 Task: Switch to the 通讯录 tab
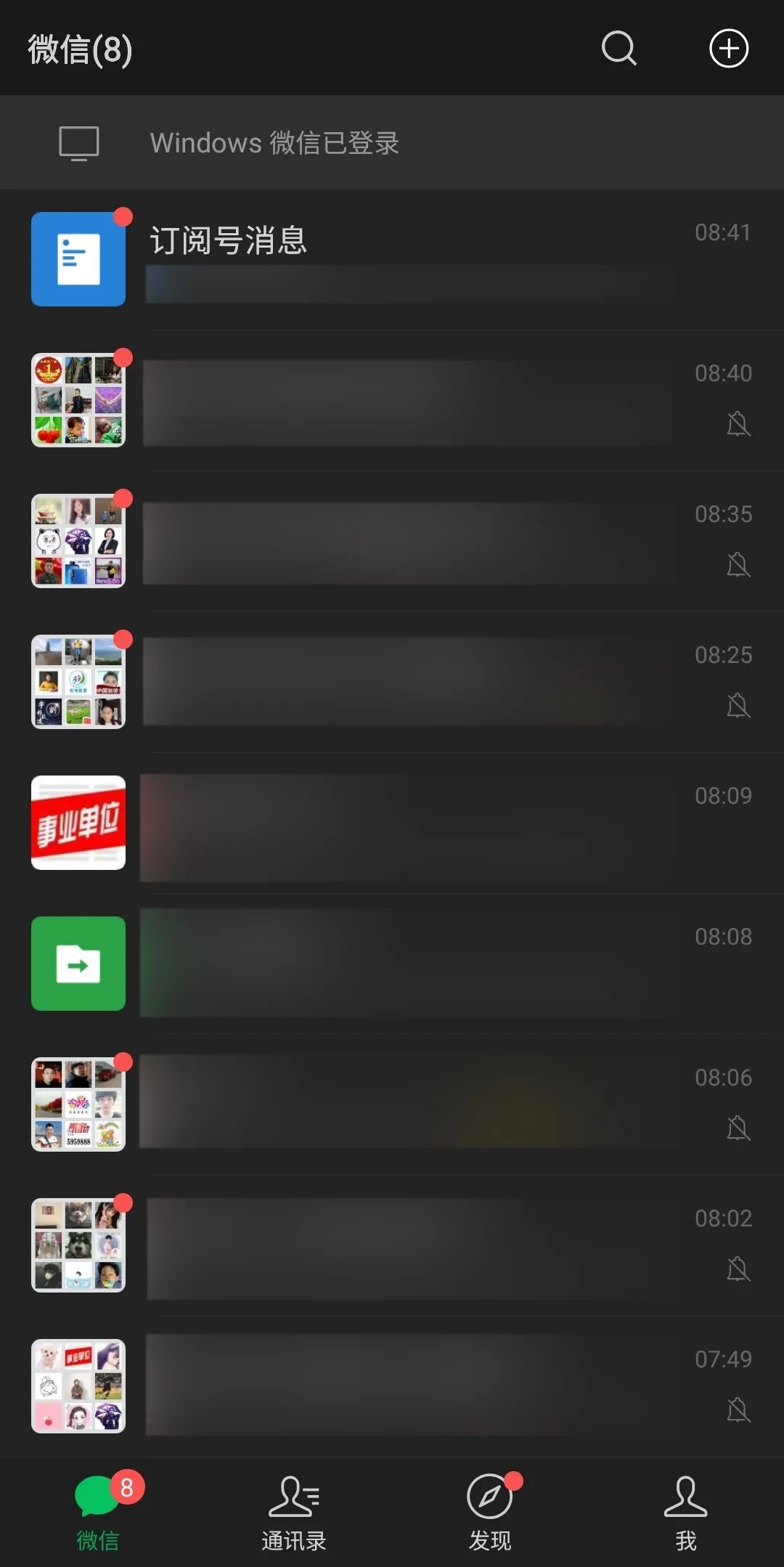294,1513
